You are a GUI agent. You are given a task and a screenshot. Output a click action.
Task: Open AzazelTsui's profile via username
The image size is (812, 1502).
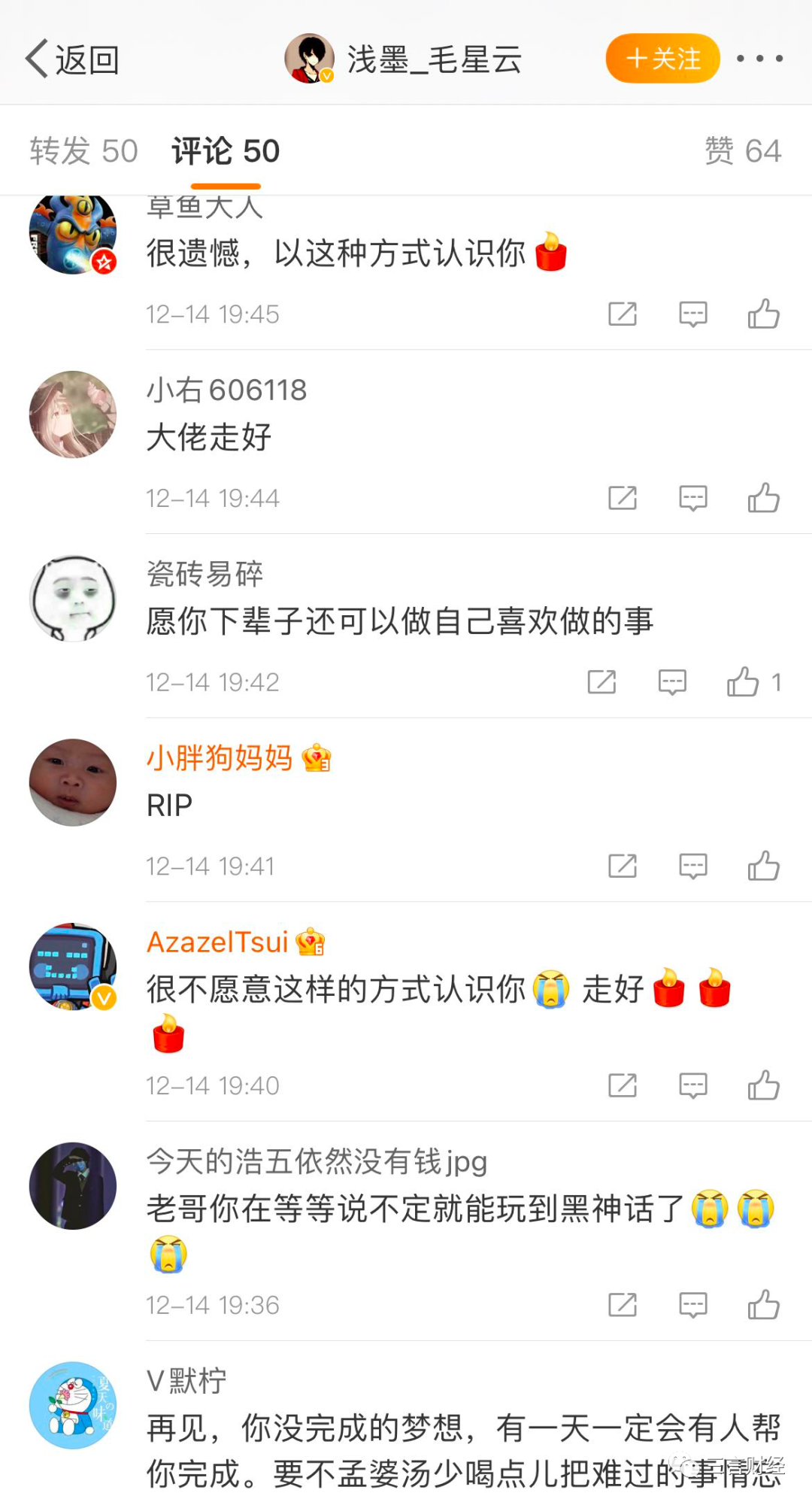tap(217, 942)
